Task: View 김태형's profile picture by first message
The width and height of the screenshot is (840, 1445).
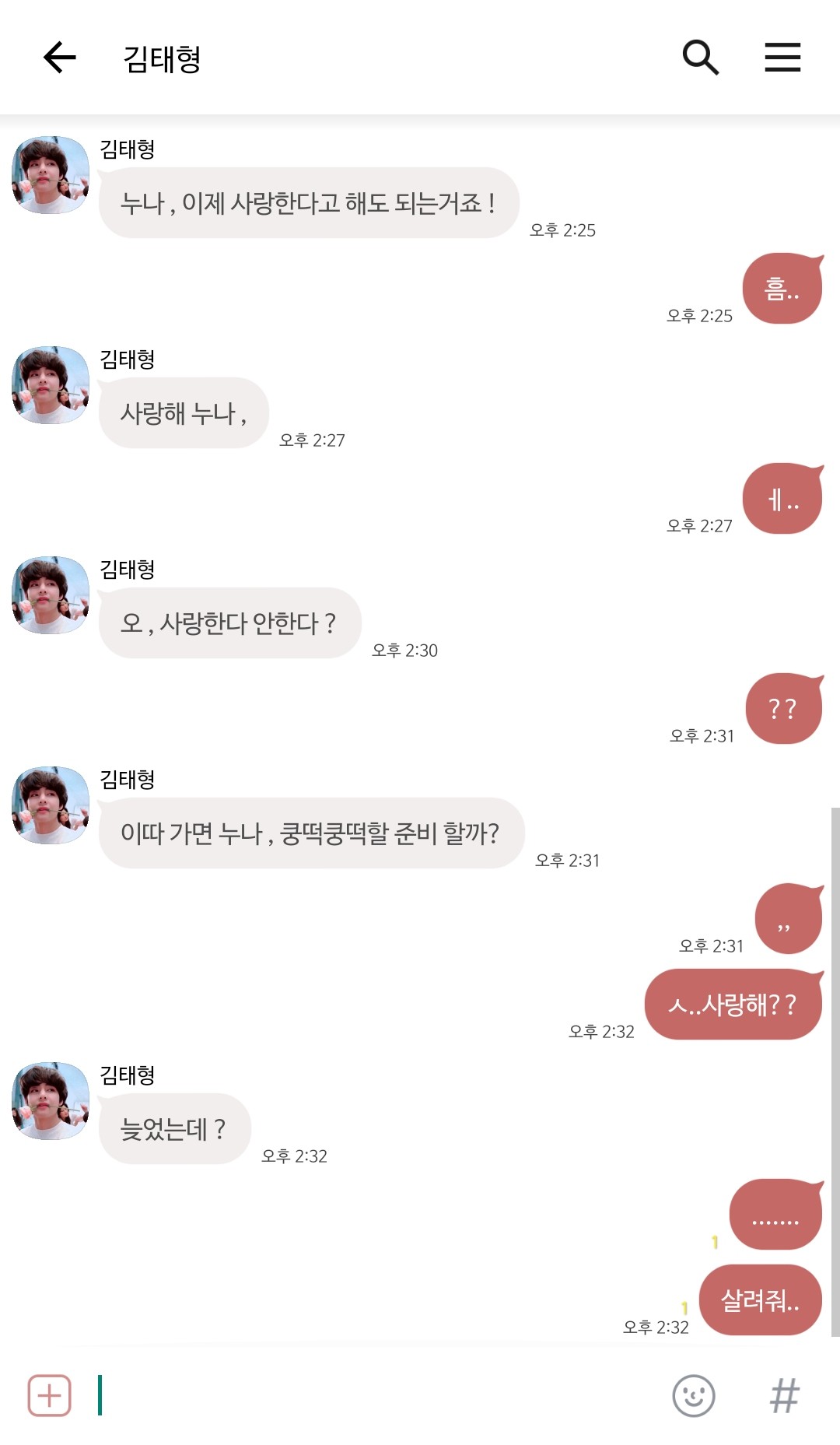Action: click(51, 175)
